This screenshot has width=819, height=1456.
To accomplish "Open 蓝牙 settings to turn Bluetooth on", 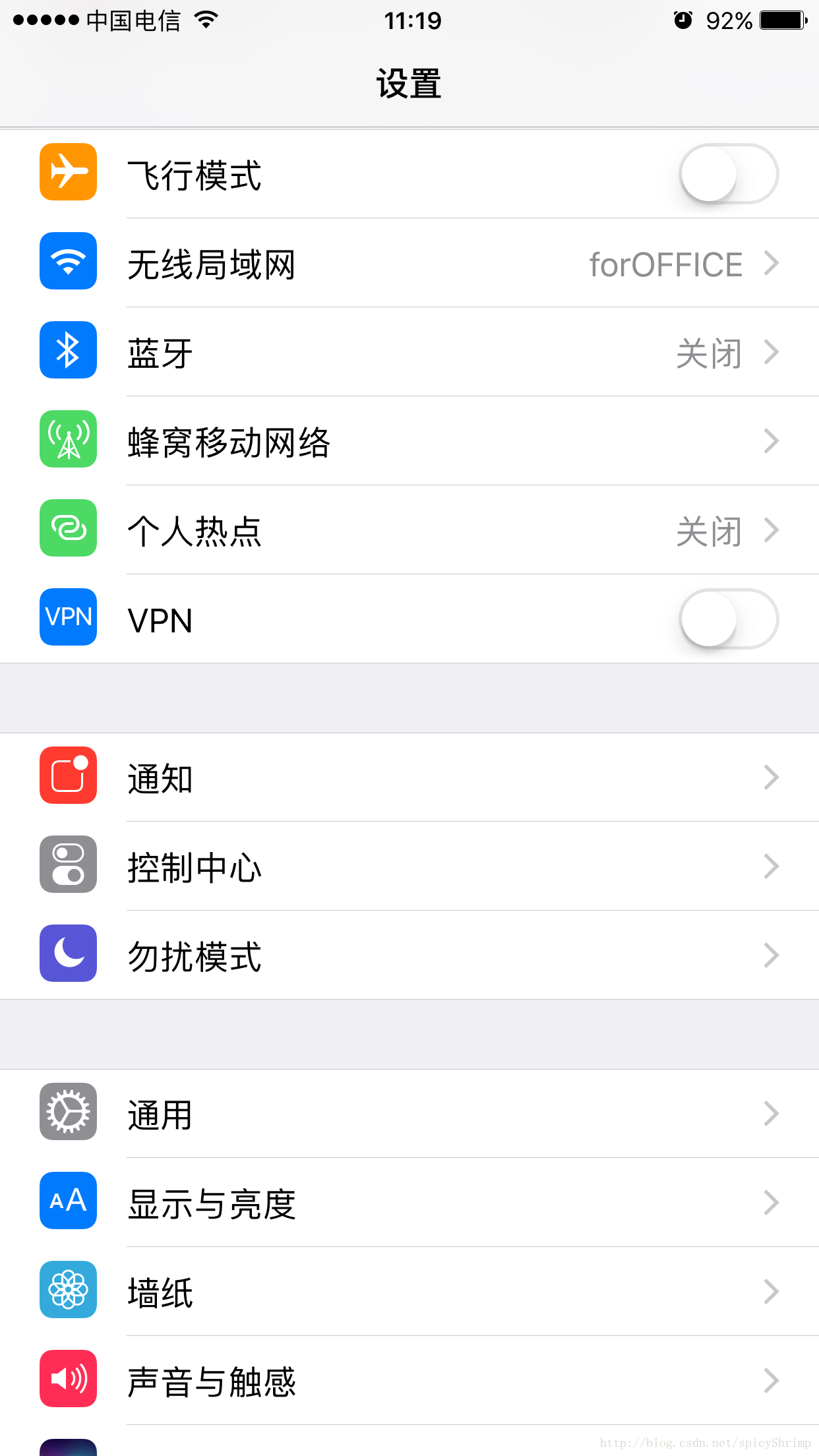I will coord(409,350).
